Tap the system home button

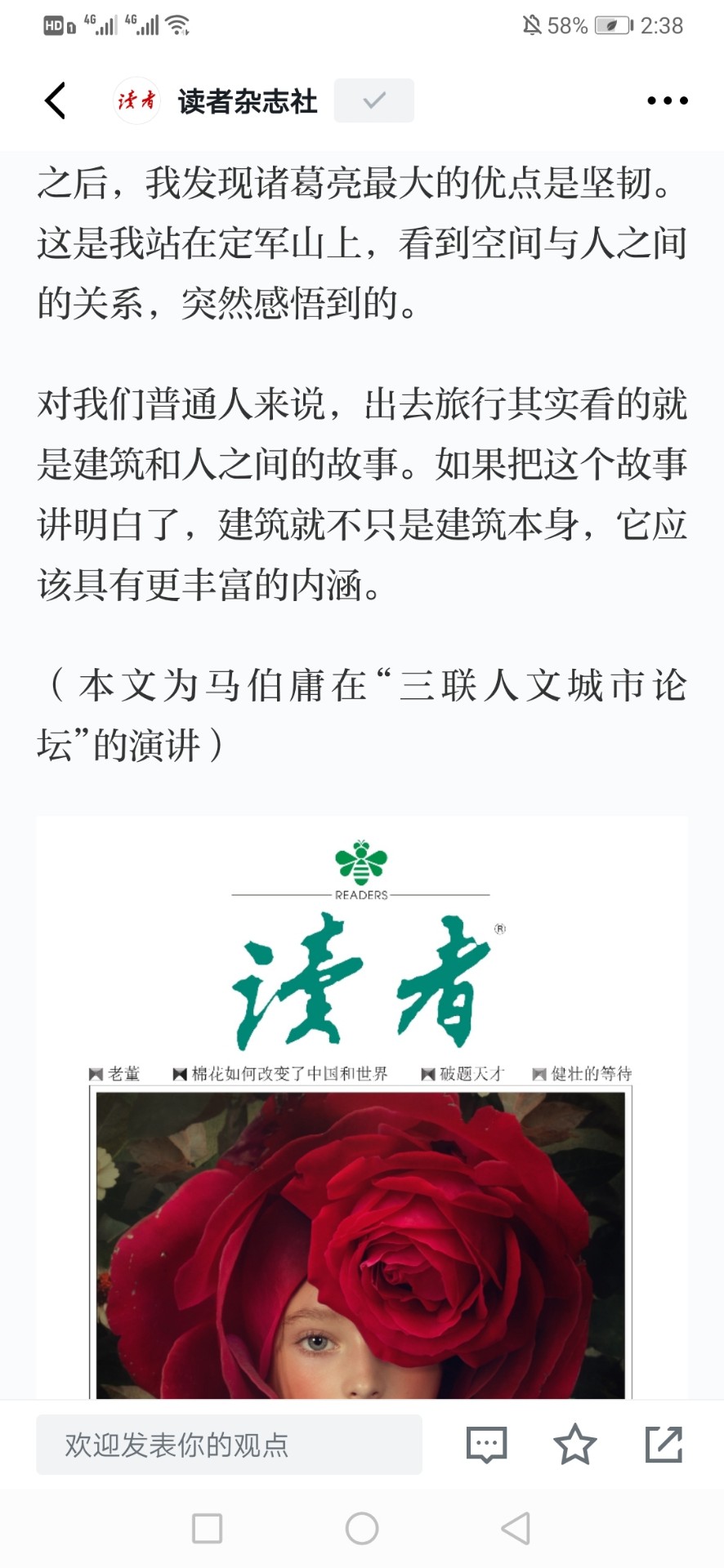coord(362,1528)
